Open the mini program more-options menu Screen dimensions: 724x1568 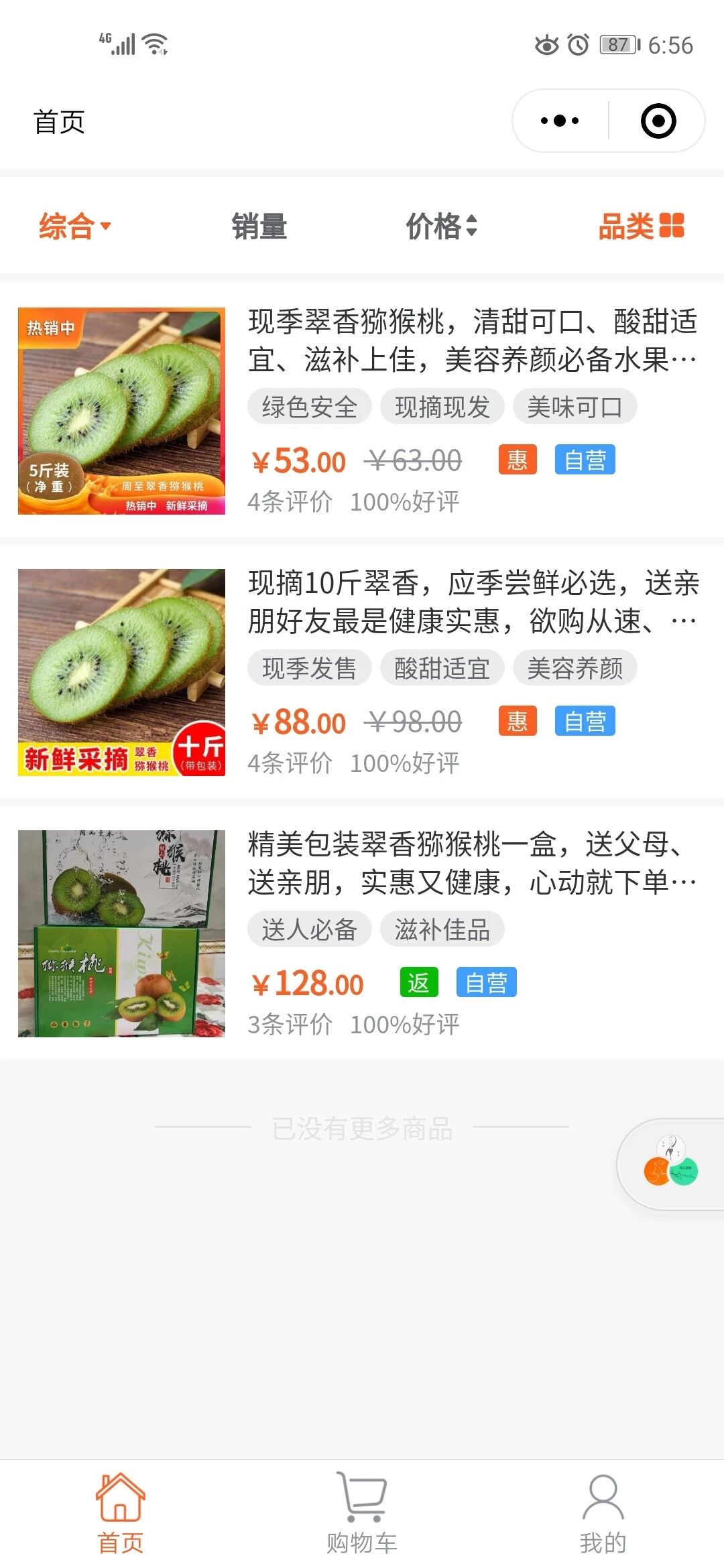point(560,121)
